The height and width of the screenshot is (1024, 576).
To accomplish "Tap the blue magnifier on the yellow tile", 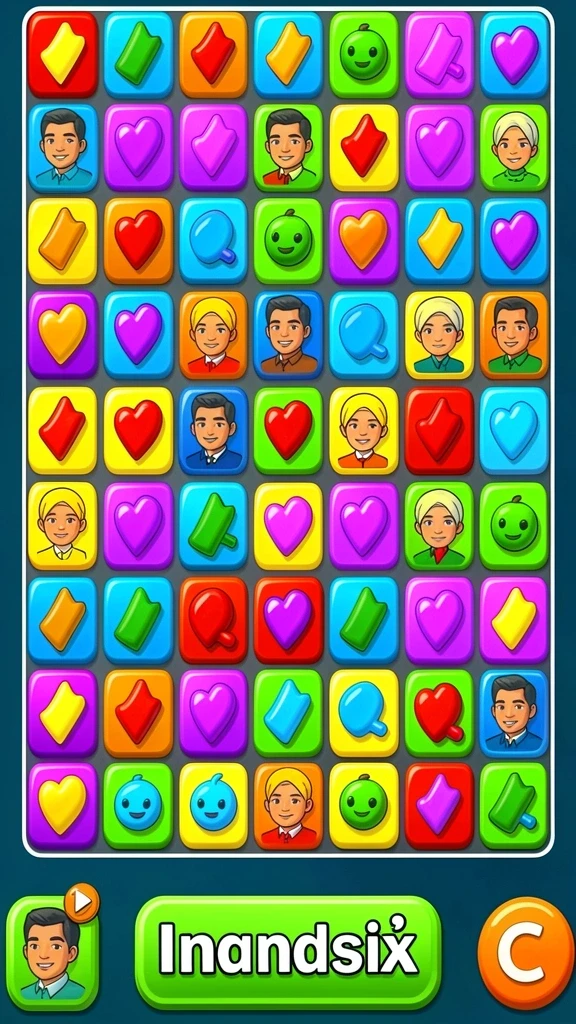I will (x=364, y=713).
